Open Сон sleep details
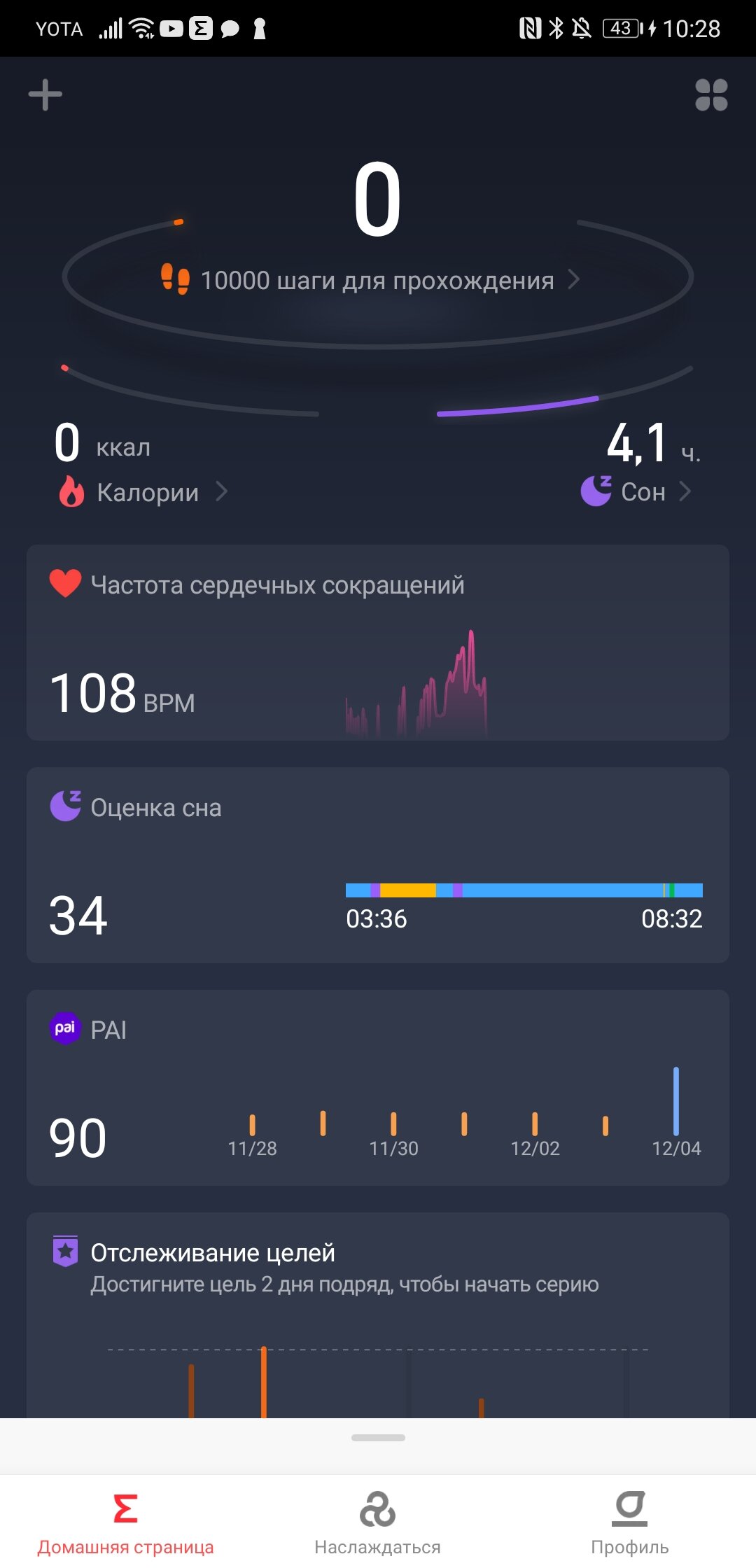 point(636,491)
